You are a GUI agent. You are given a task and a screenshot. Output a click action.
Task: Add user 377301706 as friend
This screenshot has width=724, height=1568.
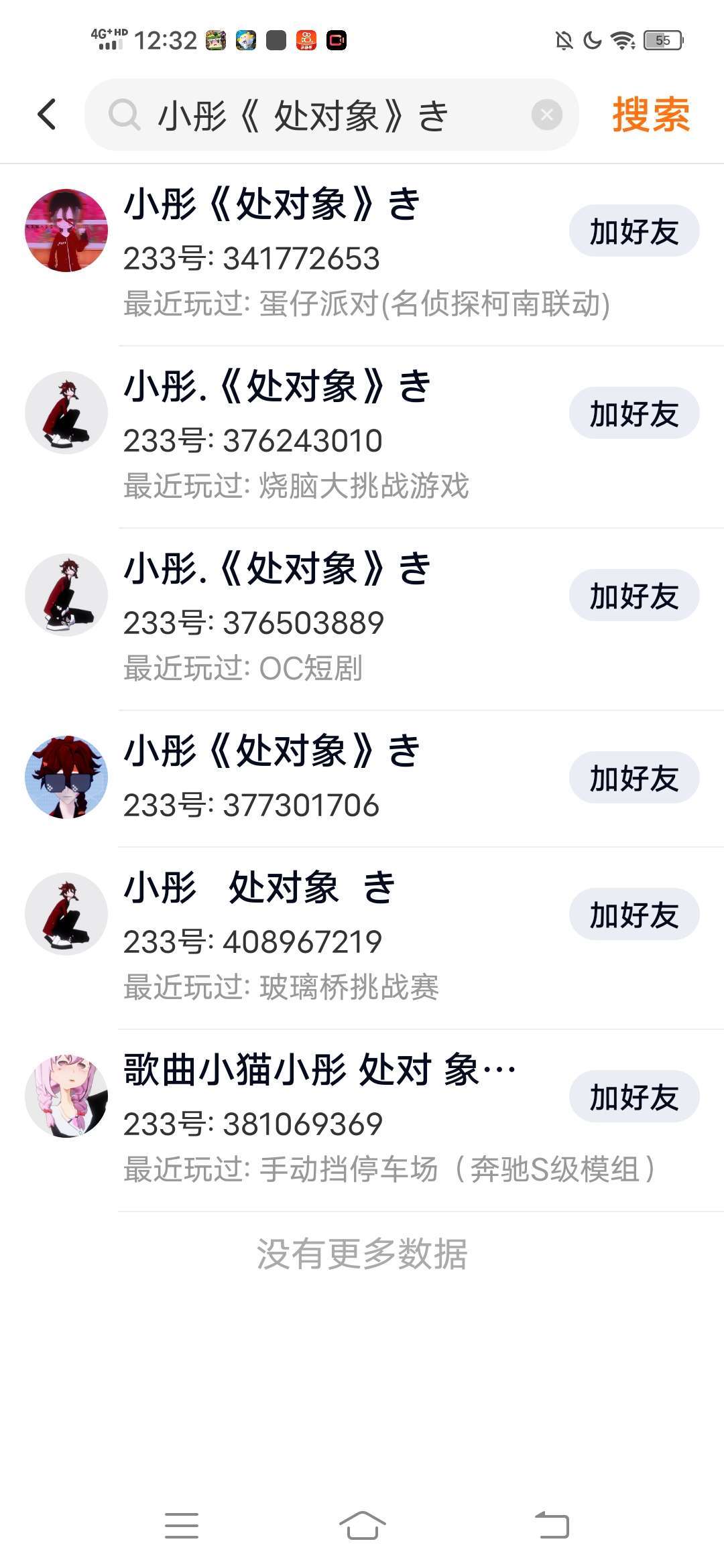(633, 778)
